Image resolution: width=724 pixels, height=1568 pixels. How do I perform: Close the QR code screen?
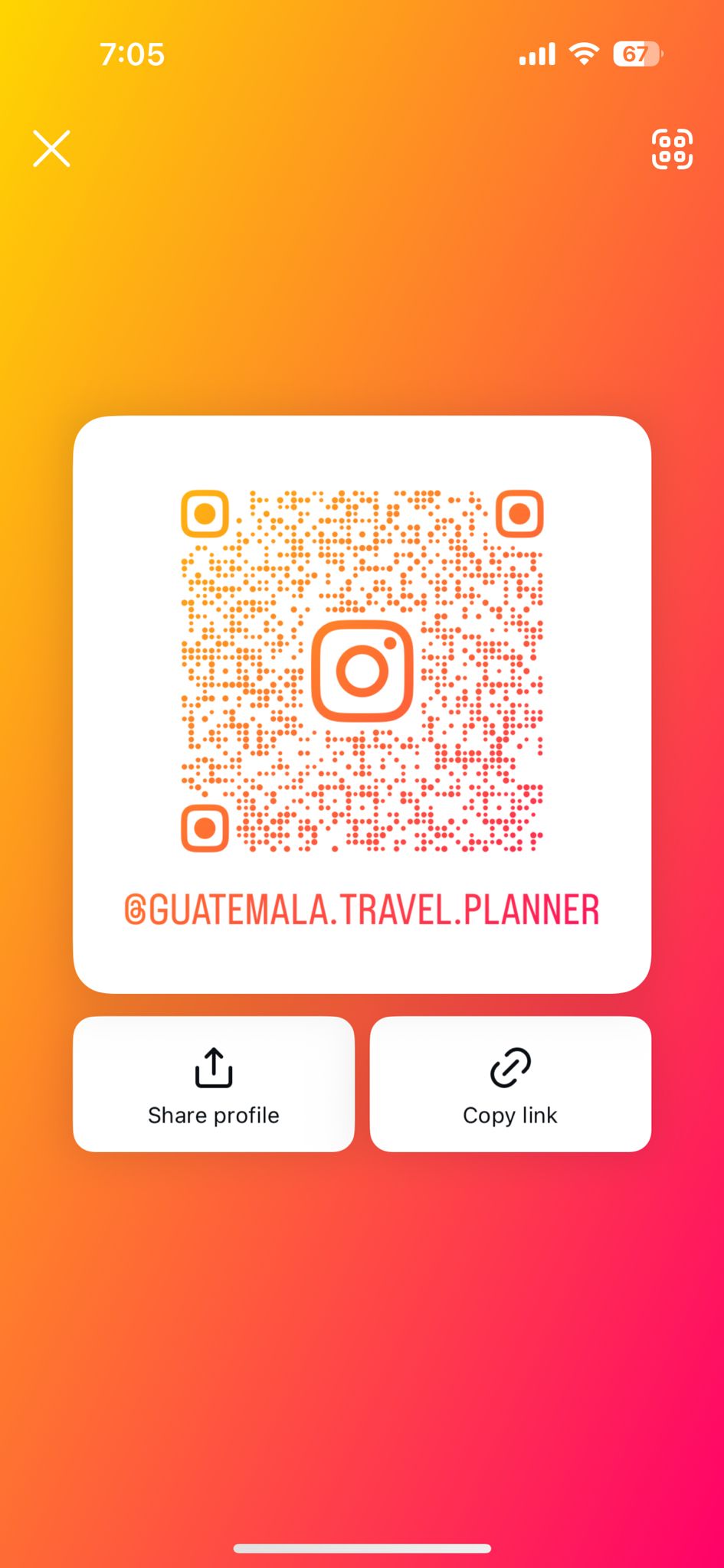[x=51, y=149]
